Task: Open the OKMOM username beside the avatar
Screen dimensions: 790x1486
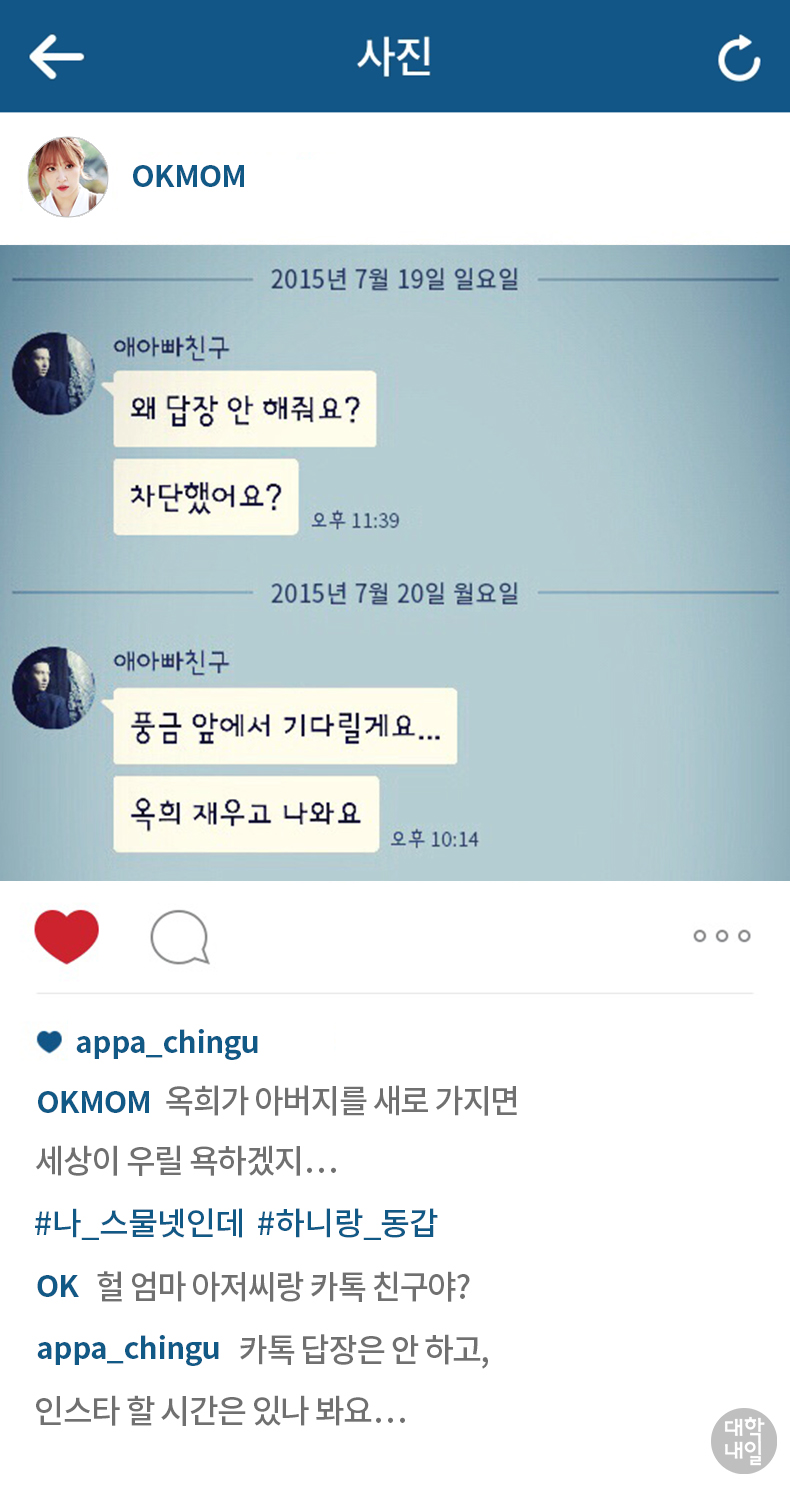Action: tap(188, 177)
